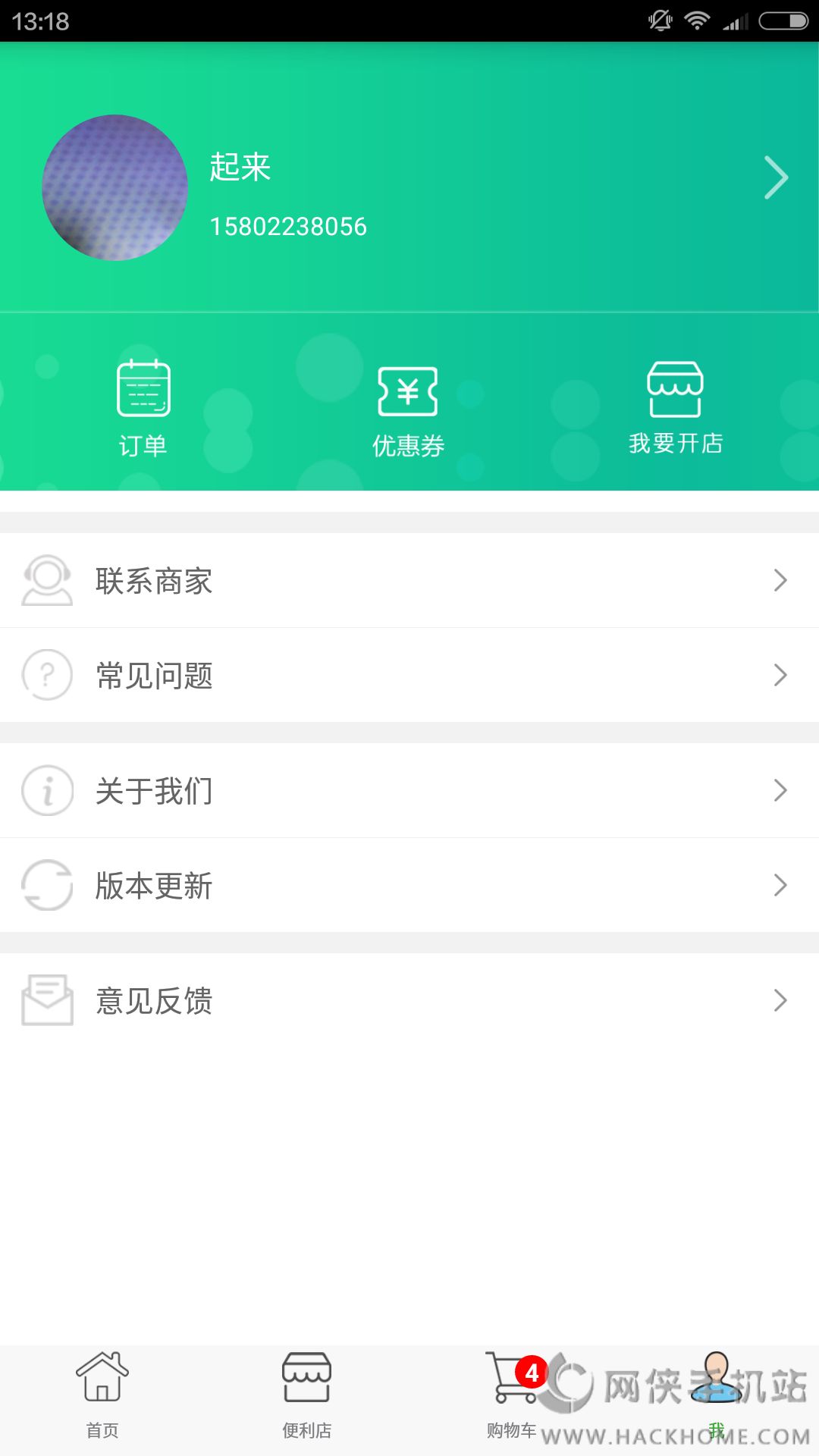Open the 关于我们 about entry

tap(155, 790)
